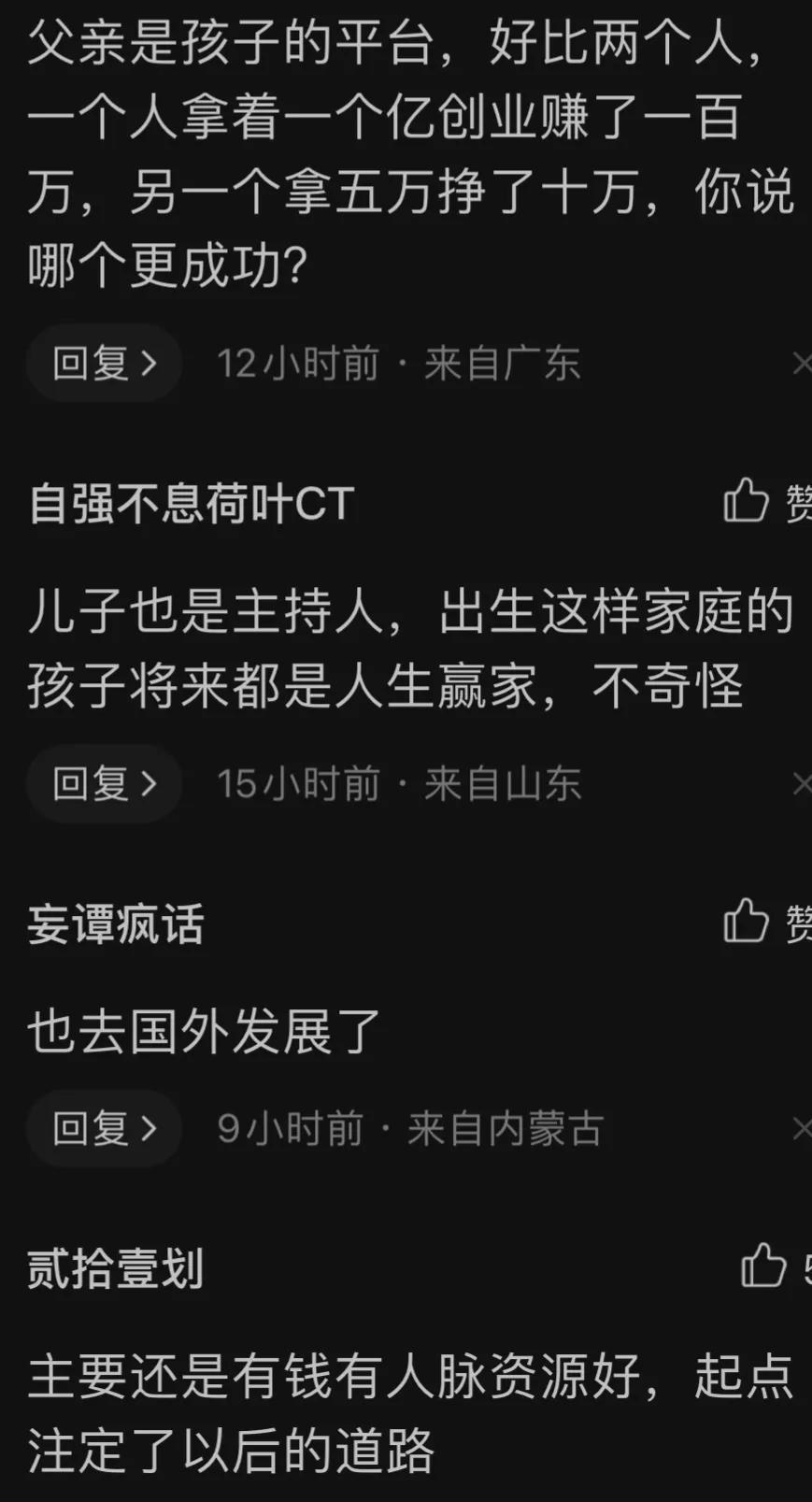Tap 回复 to reply to the Guangdong commenter
812x1502 pixels.
coord(89,363)
